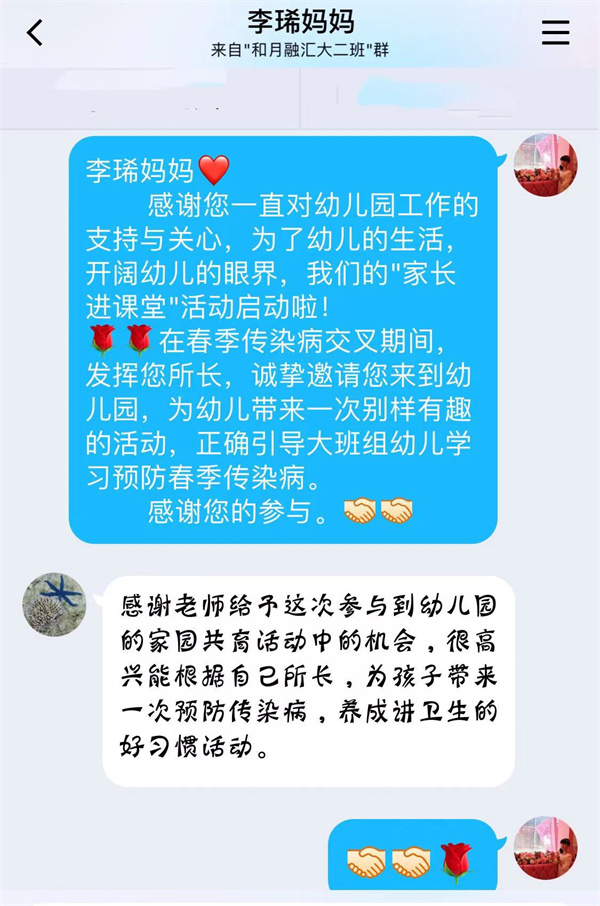Tap sender avatar beside the invitation message
This screenshot has height=906, width=600.
[545, 165]
